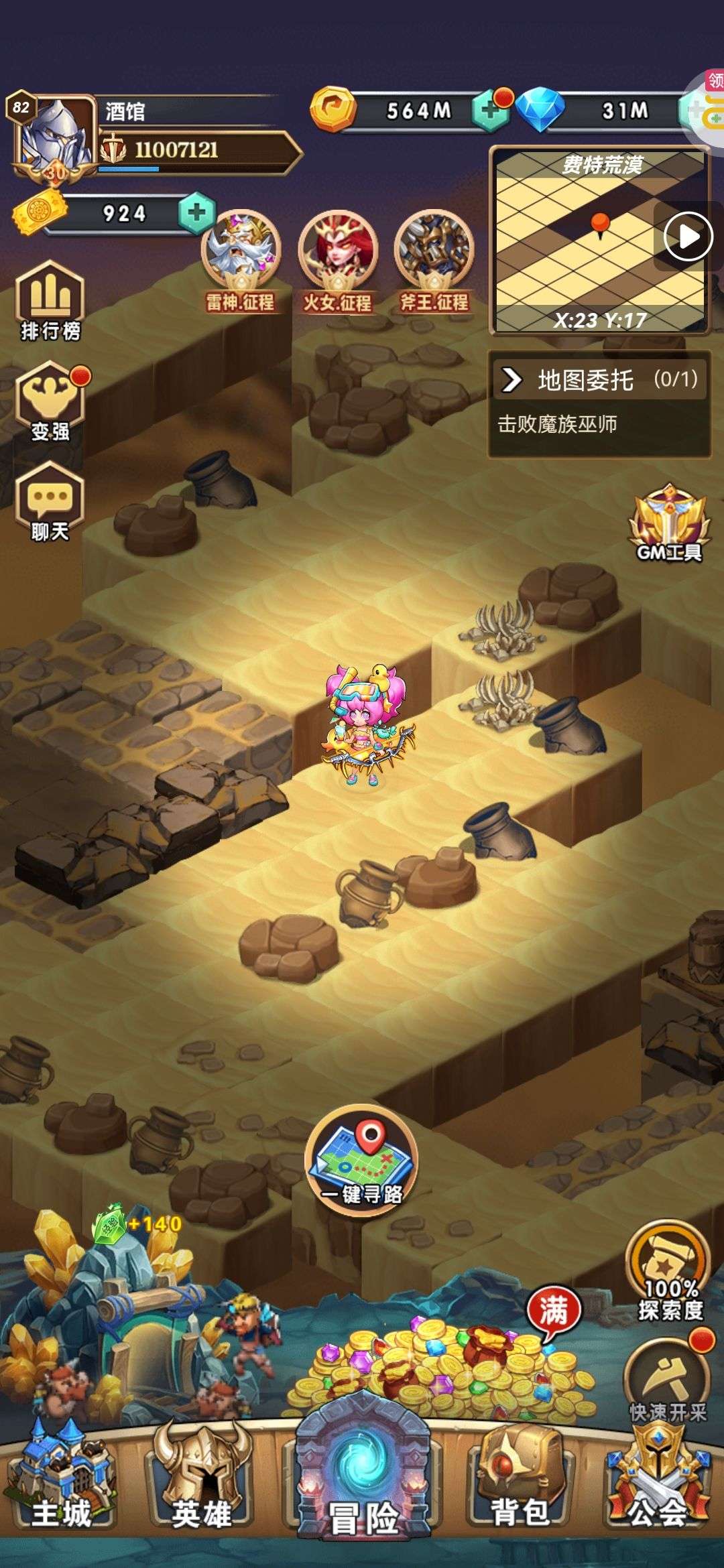Switch to the 主城 tab
Viewport: 724px width, 1568px height.
click(60, 1482)
